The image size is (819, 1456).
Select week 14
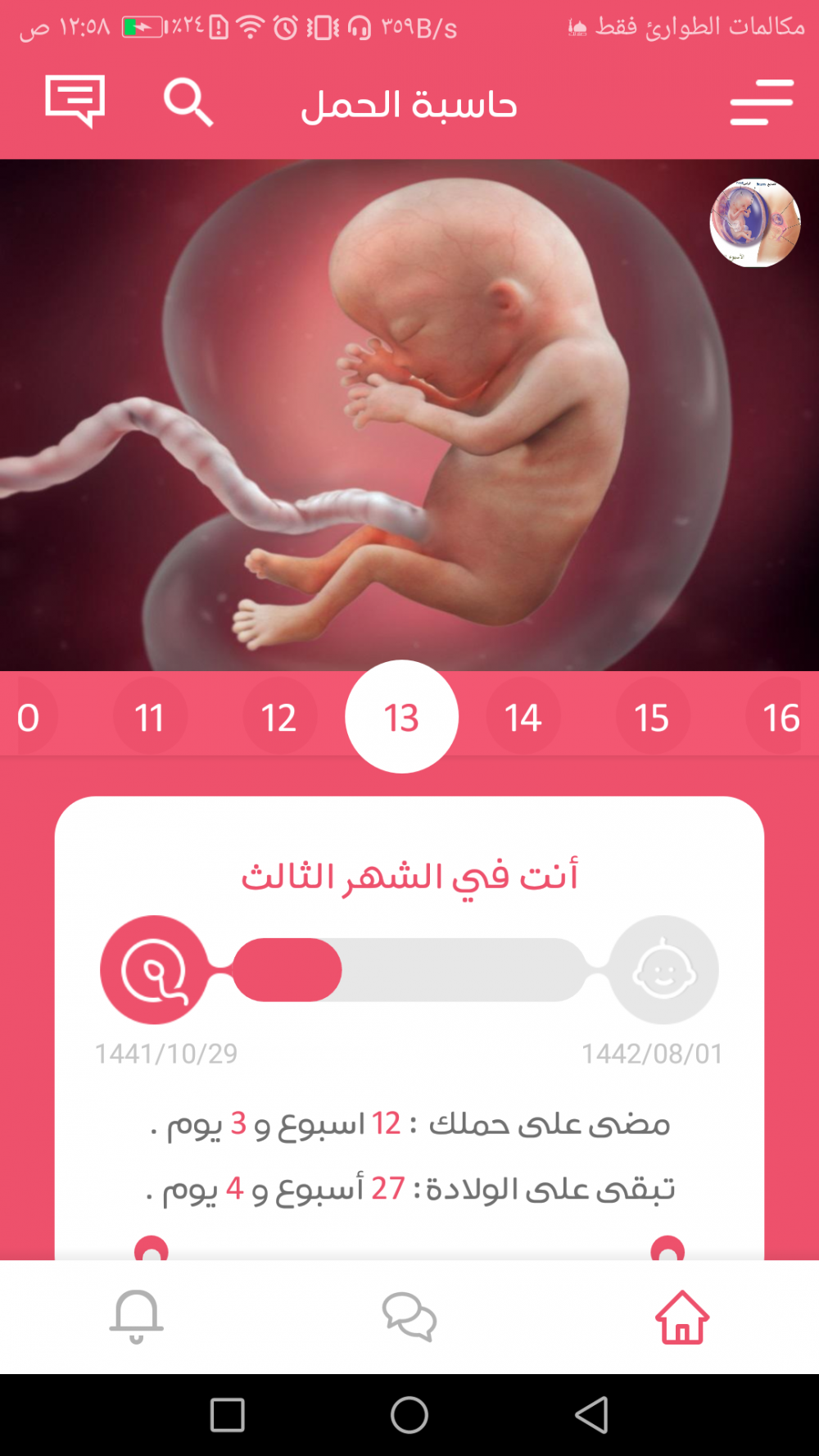[x=523, y=718]
